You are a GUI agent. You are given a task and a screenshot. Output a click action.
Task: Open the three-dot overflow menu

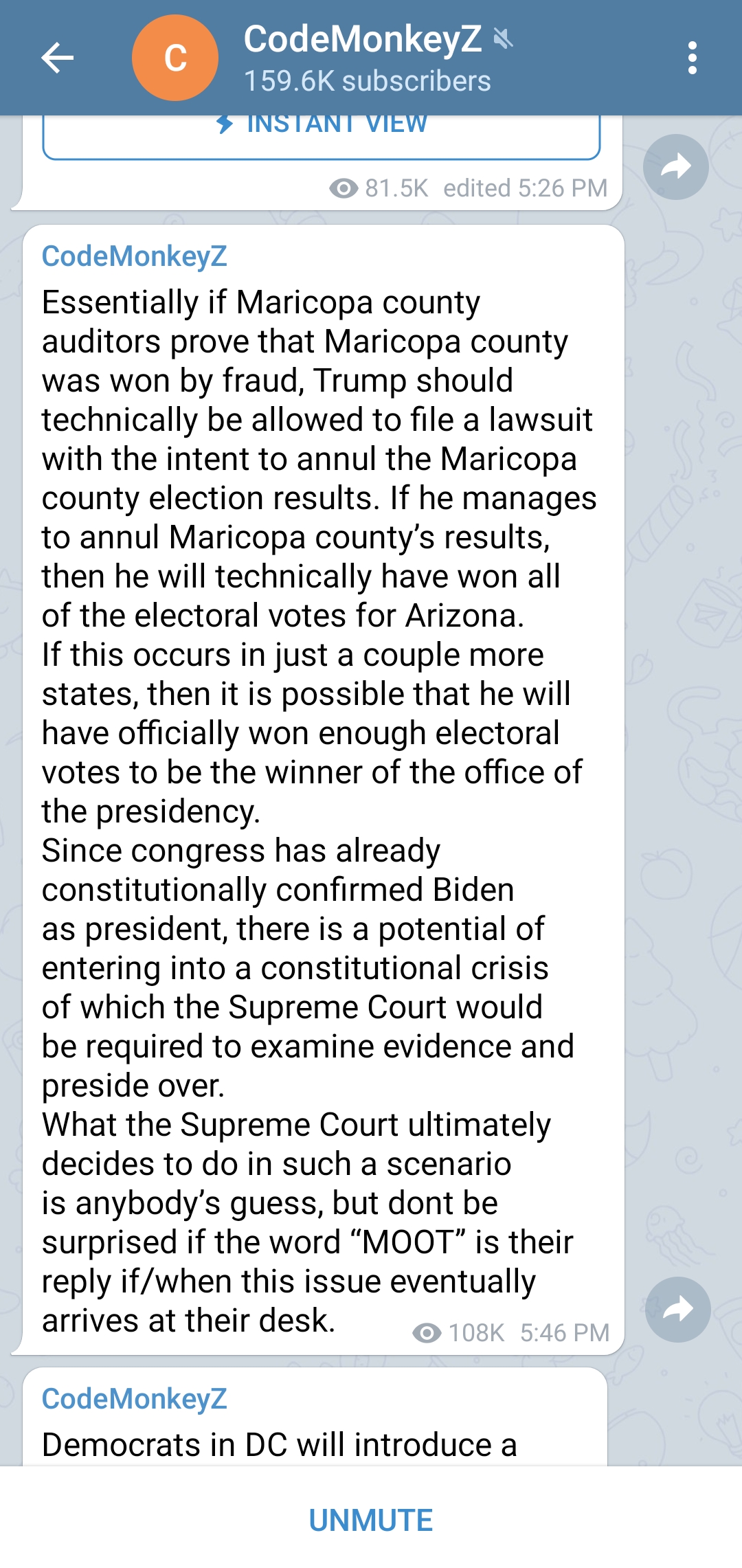693,58
